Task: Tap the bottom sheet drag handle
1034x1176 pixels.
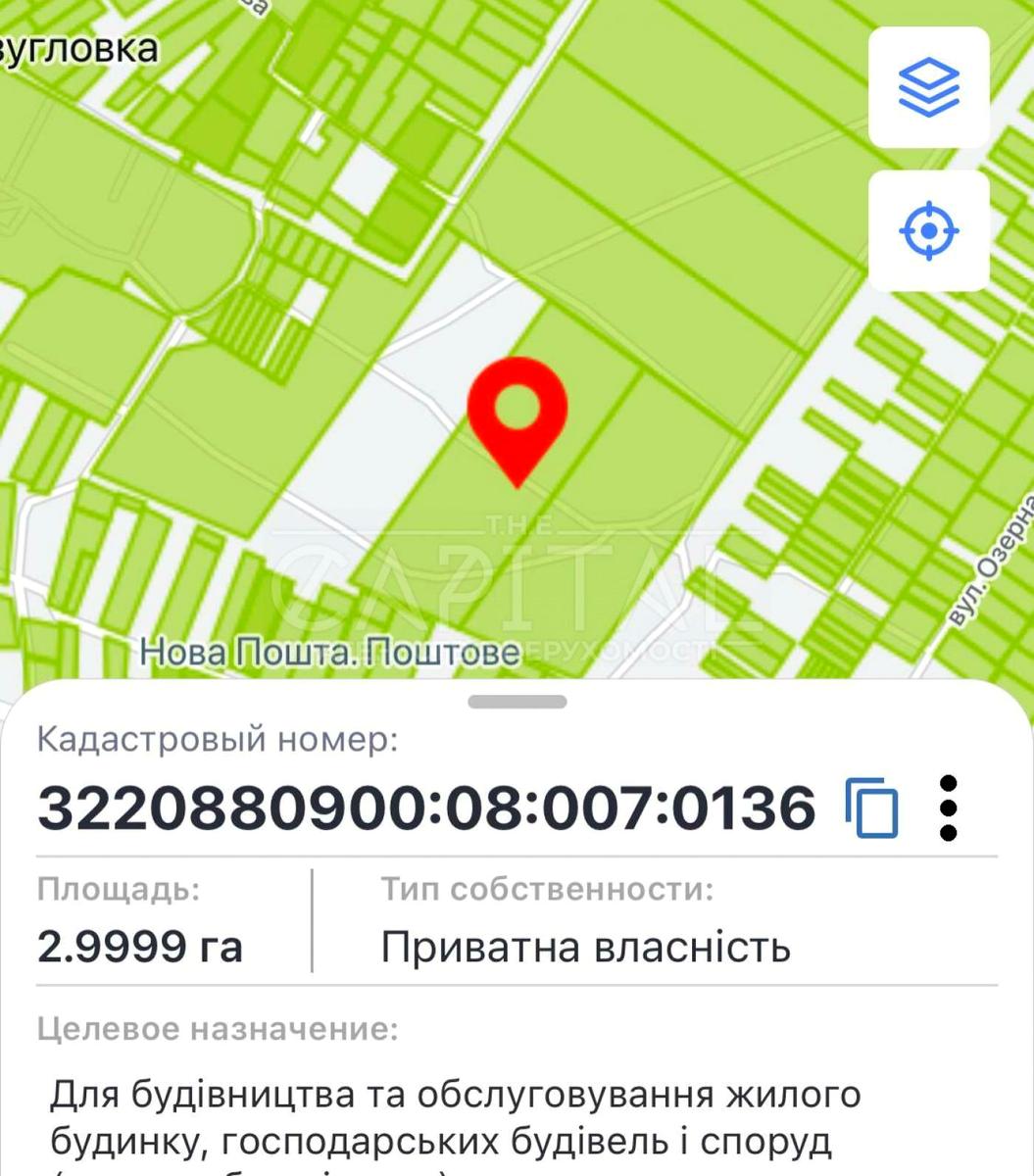Action: point(517,702)
